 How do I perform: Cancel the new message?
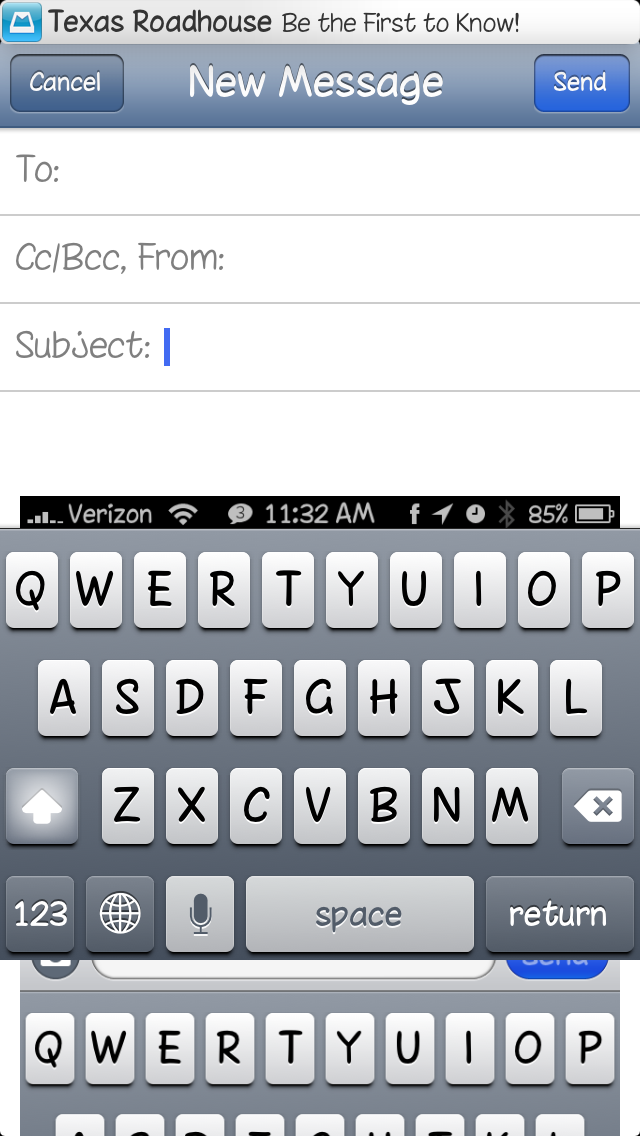click(67, 83)
